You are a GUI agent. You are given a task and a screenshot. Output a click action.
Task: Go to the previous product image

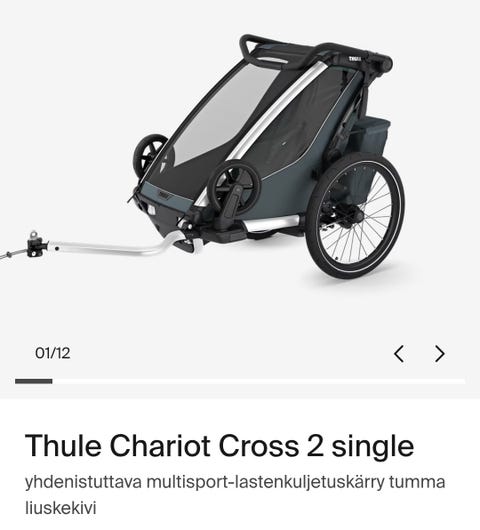pos(399,354)
